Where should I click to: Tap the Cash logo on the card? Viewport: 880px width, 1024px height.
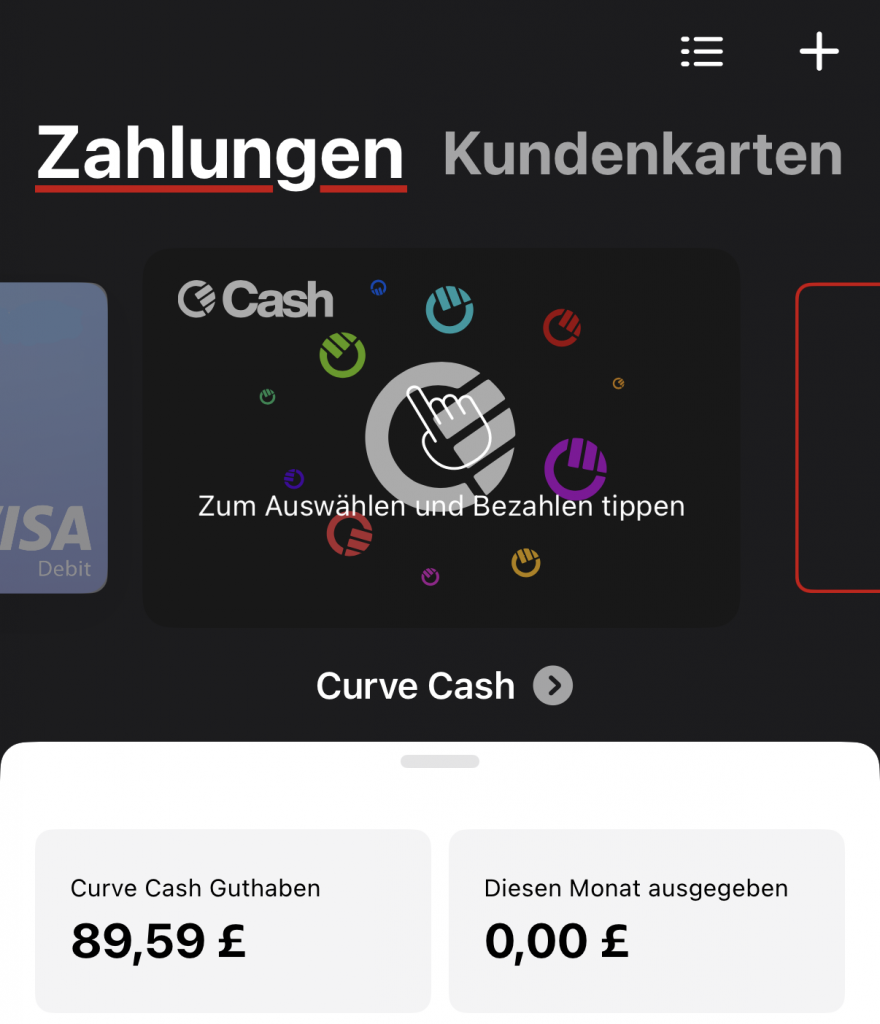(x=254, y=299)
